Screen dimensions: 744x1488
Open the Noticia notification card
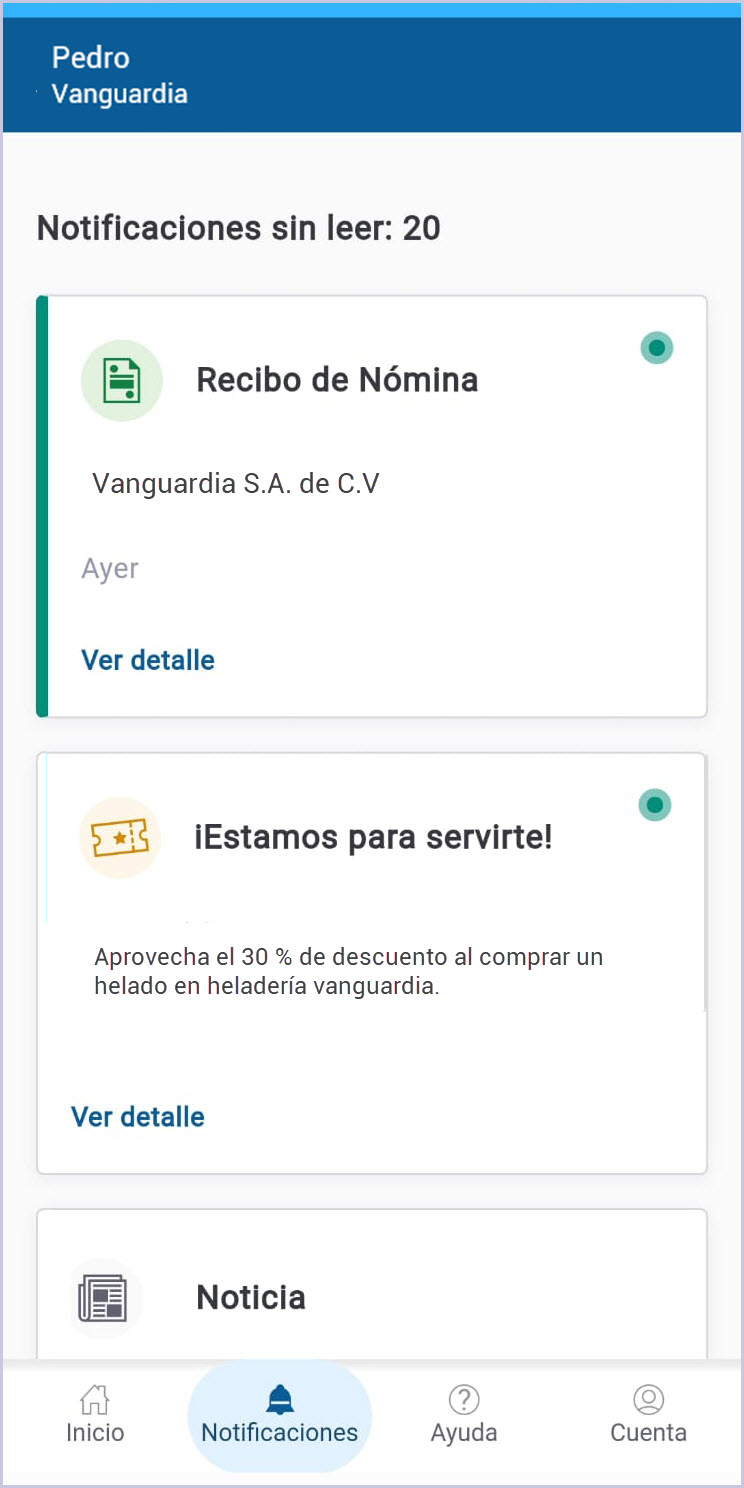pos(372,1285)
